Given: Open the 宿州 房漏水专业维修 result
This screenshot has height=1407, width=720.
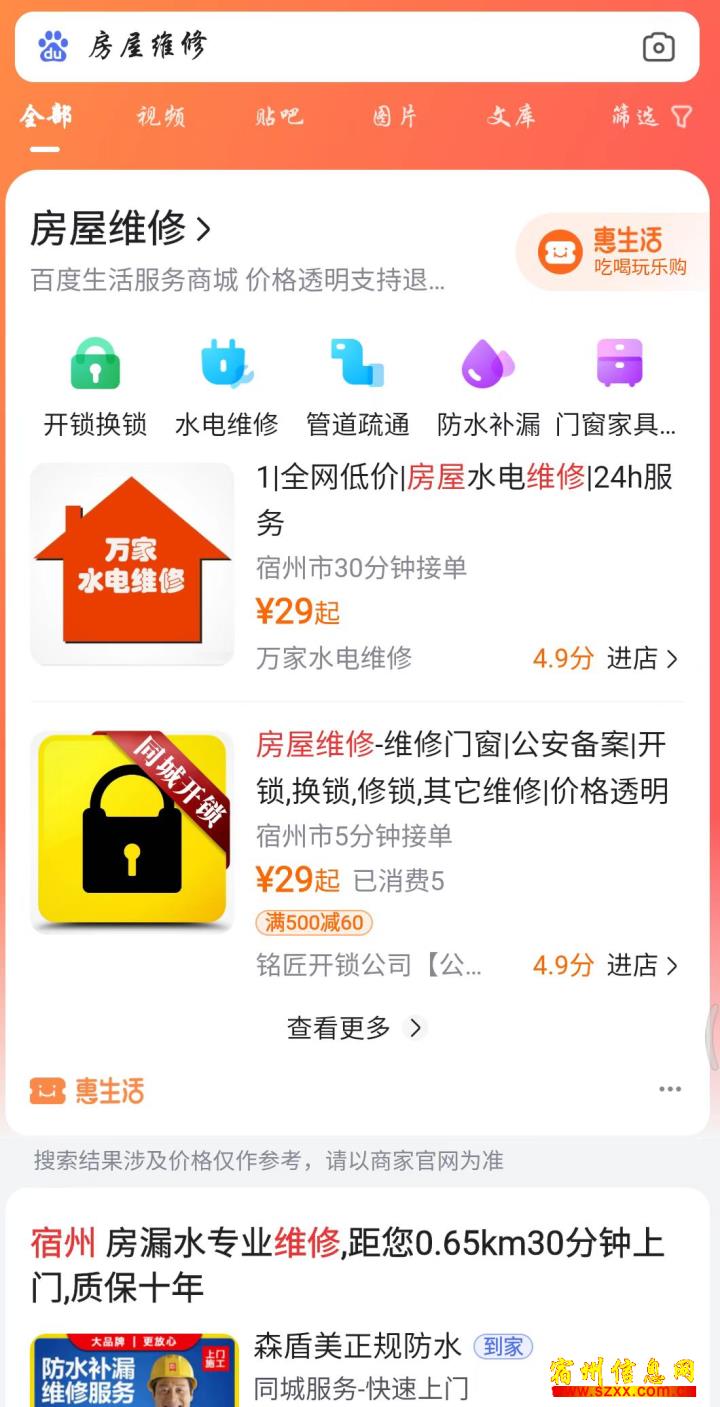Looking at the screenshot, I should pyautogui.click(x=348, y=1264).
